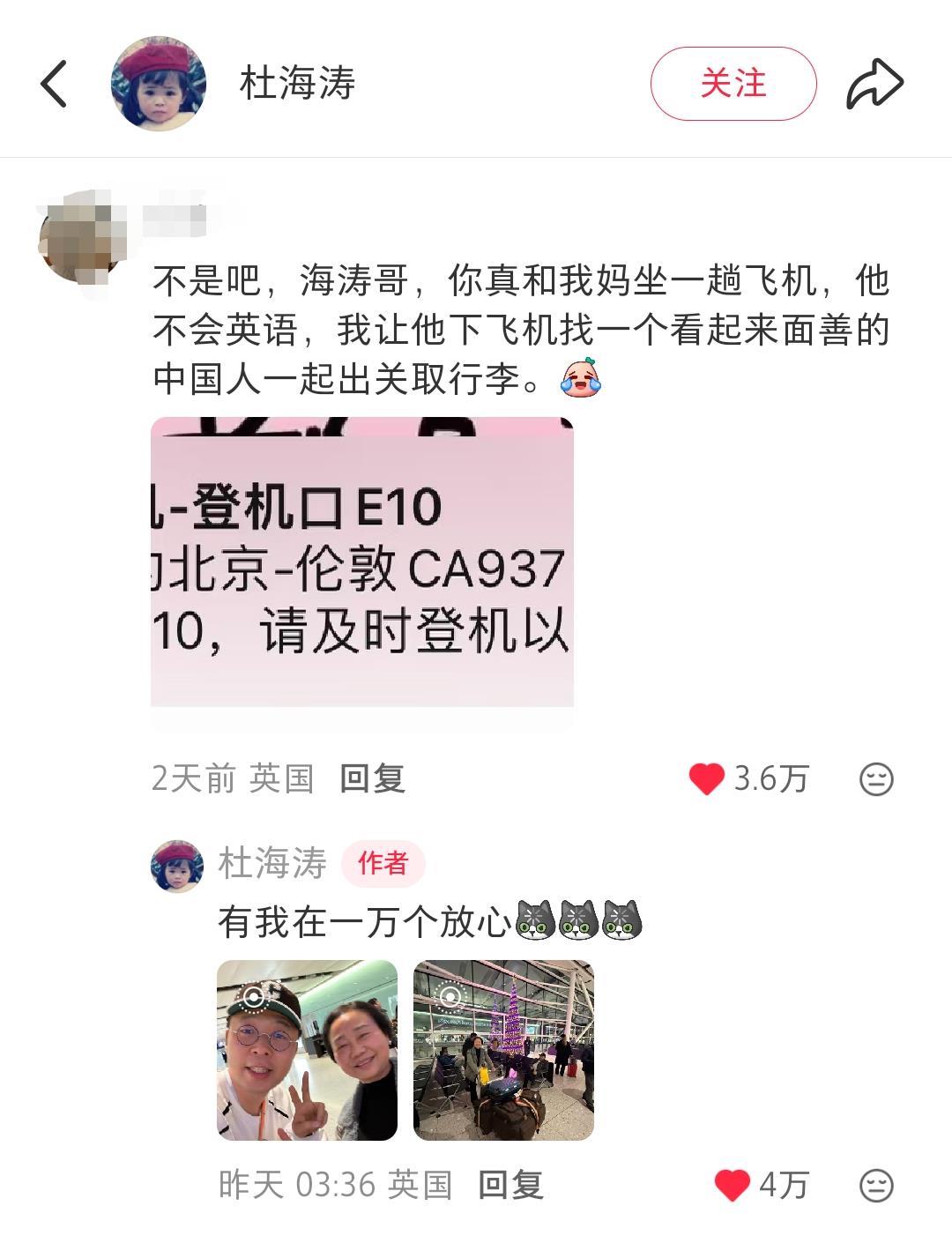The width and height of the screenshot is (952, 1243).
Task: Go back using the top-left arrow
Action: pos(54,84)
